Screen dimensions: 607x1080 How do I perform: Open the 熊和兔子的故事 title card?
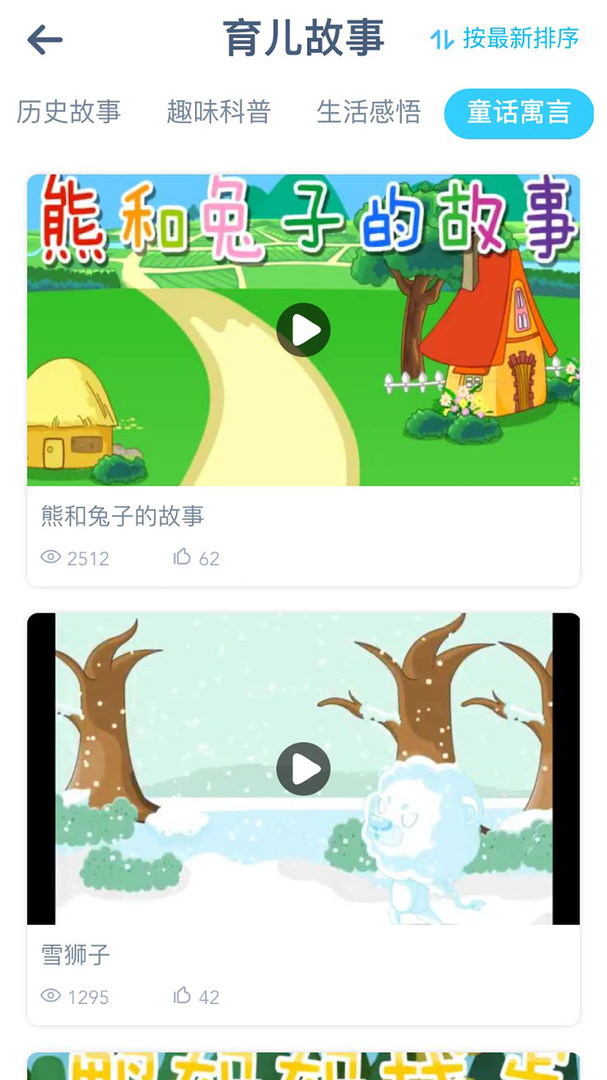tap(123, 516)
